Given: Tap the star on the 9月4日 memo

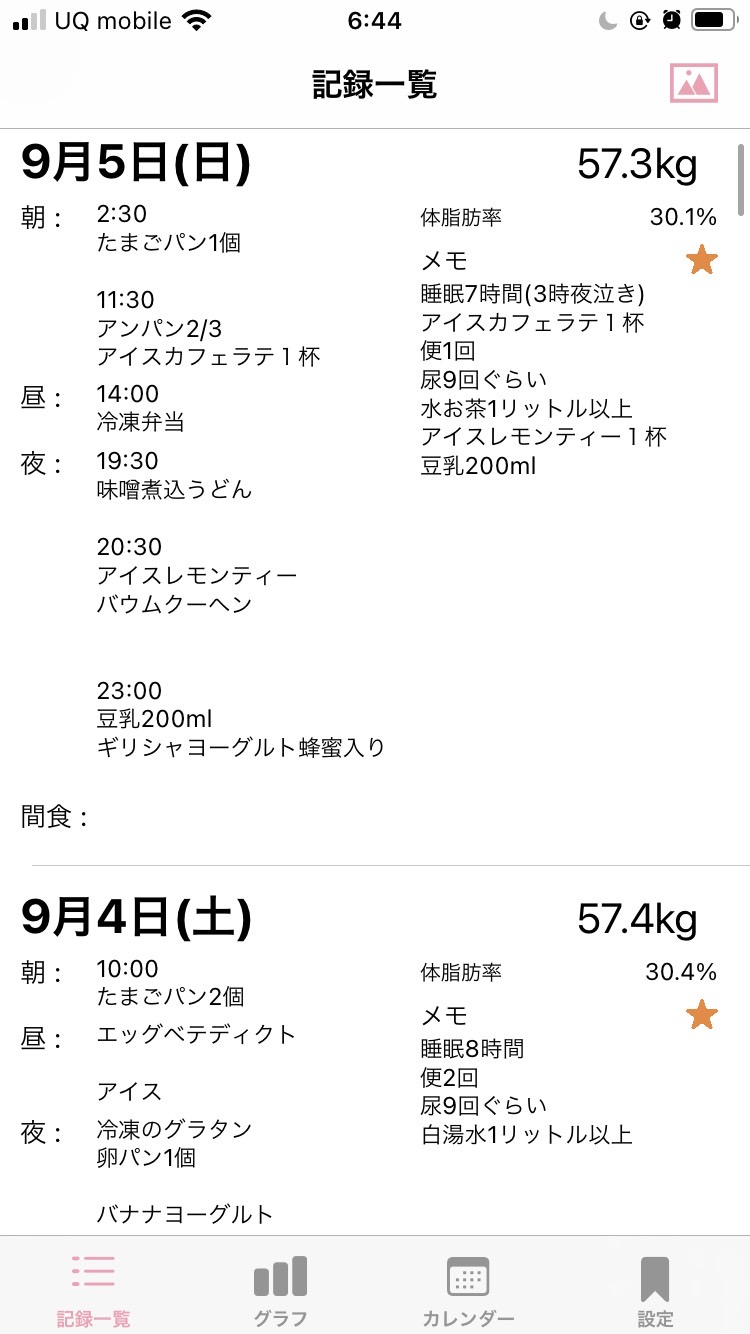Looking at the screenshot, I should (x=702, y=1015).
